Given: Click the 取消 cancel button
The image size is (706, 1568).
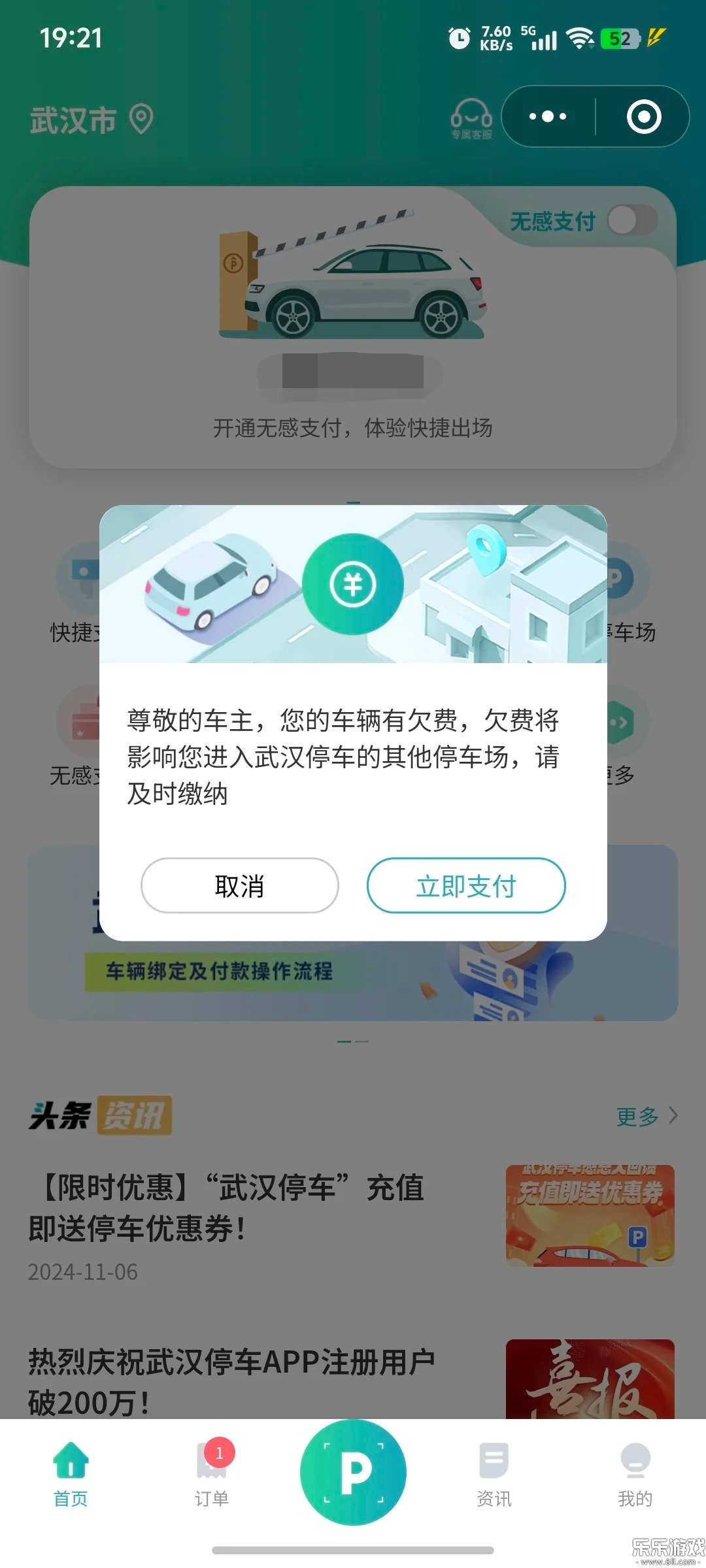Looking at the screenshot, I should [x=239, y=886].
